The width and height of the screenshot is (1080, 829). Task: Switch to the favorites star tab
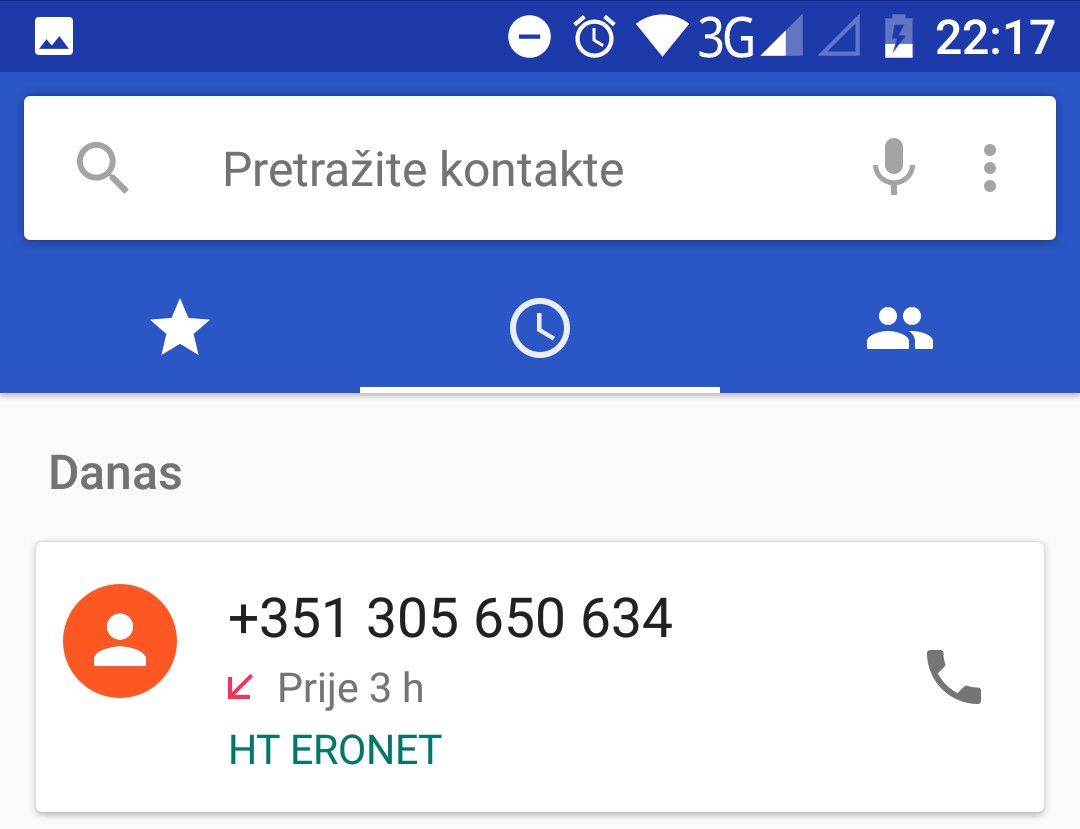(180, 329)
